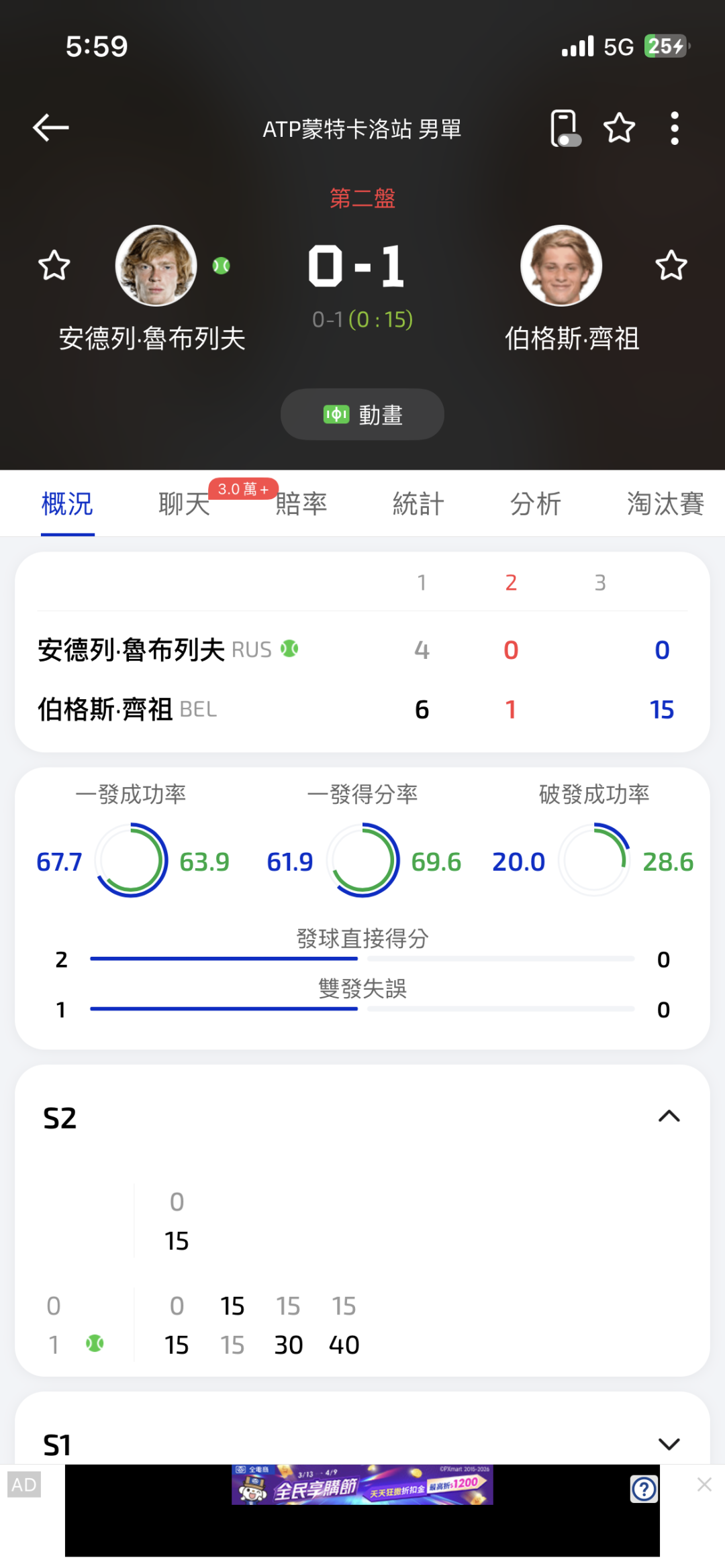Dismiss the bottom ad banner
Image resolution: width=725 pixels, height=1568 pixels.
click(704, 1485)
